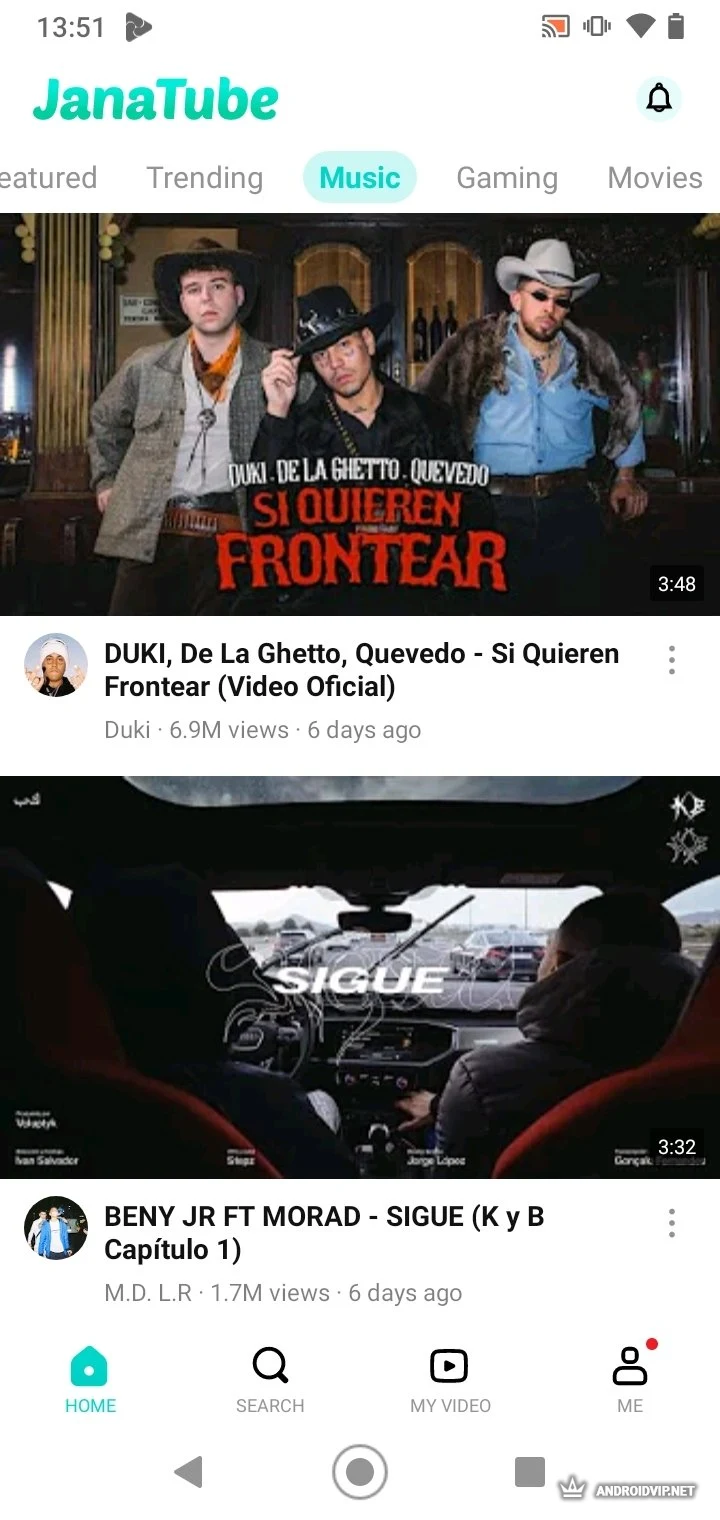Viewport: 720px width, 1520px height.
Task: Tap the system back button
Action: 188,1472
